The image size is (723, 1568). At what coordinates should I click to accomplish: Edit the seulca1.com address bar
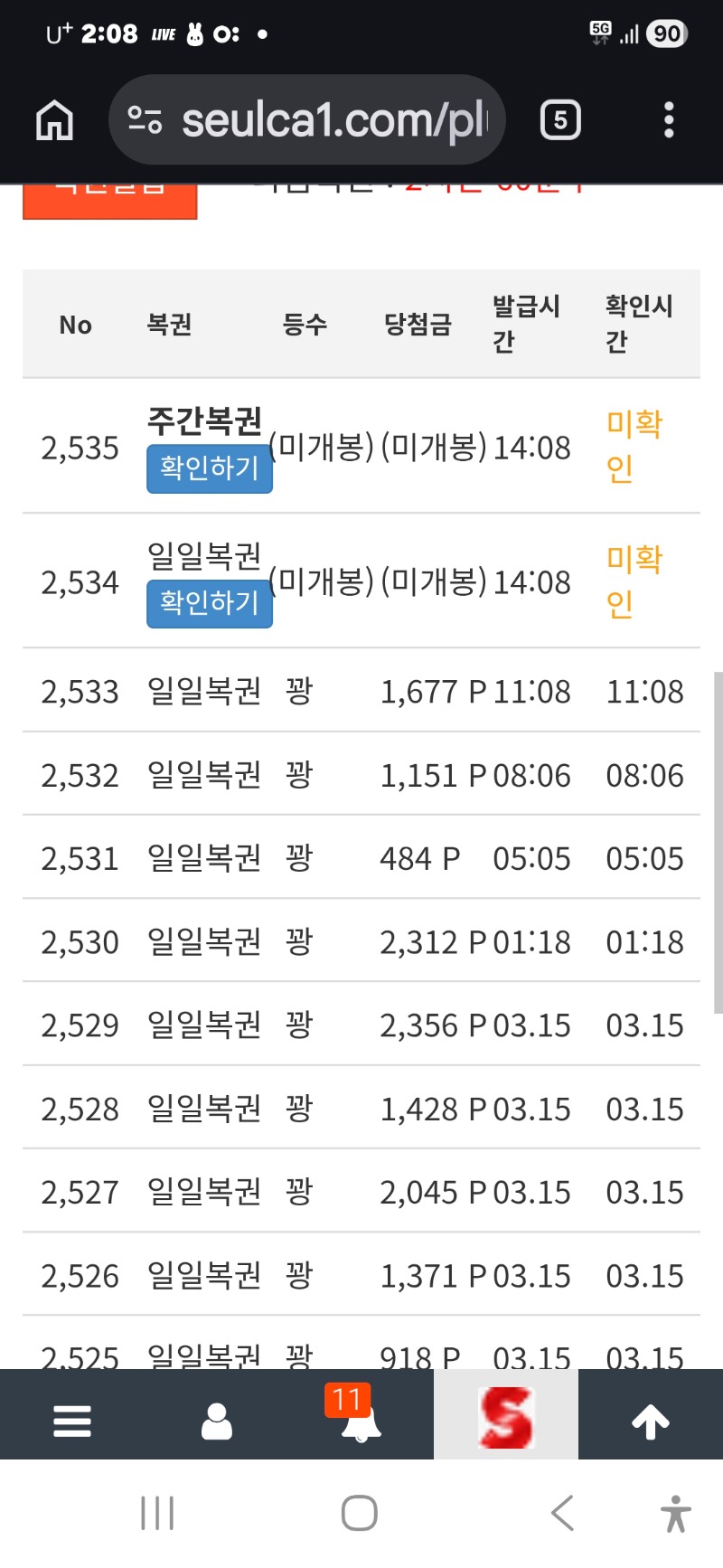[x=325, y=120]
